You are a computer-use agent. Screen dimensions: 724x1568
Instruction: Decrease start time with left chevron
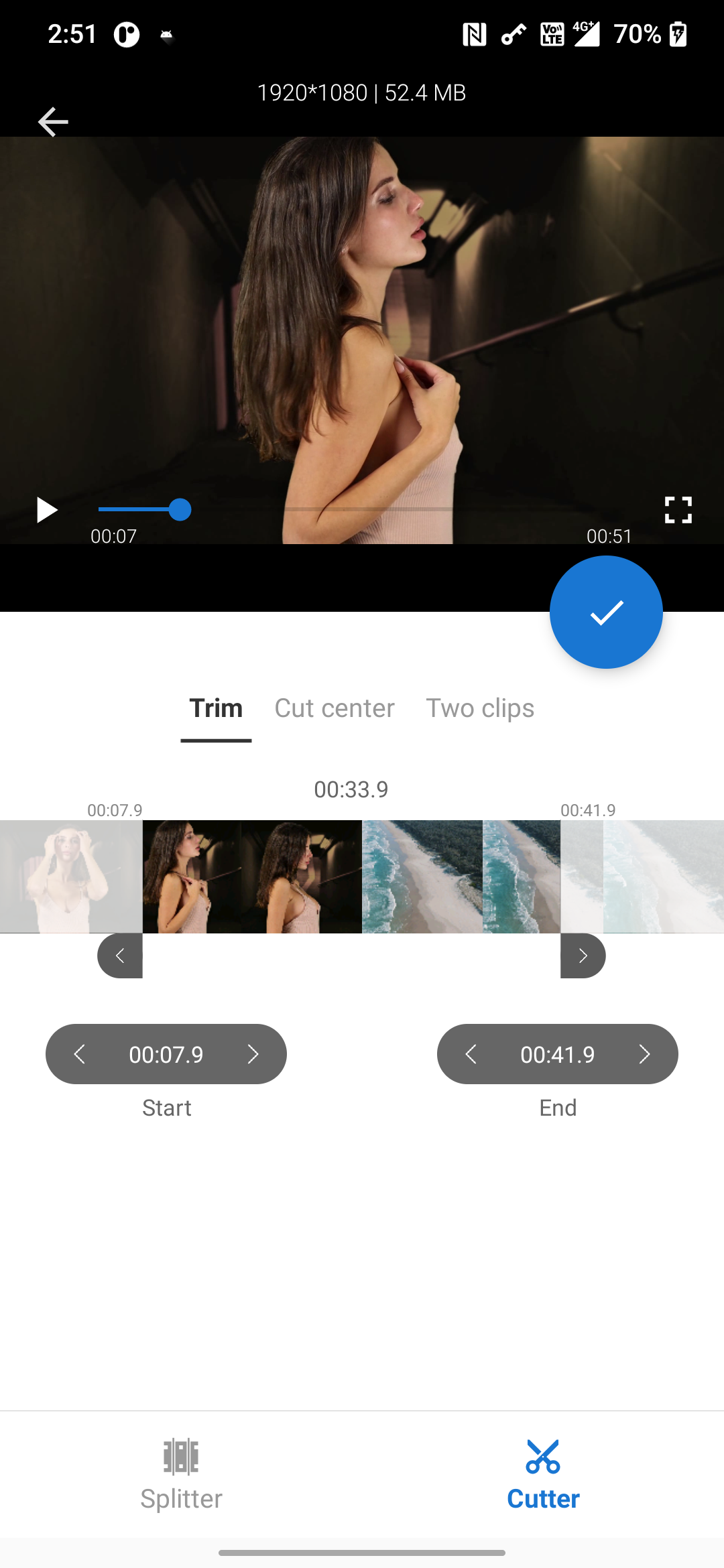(x=79, y=1053)
